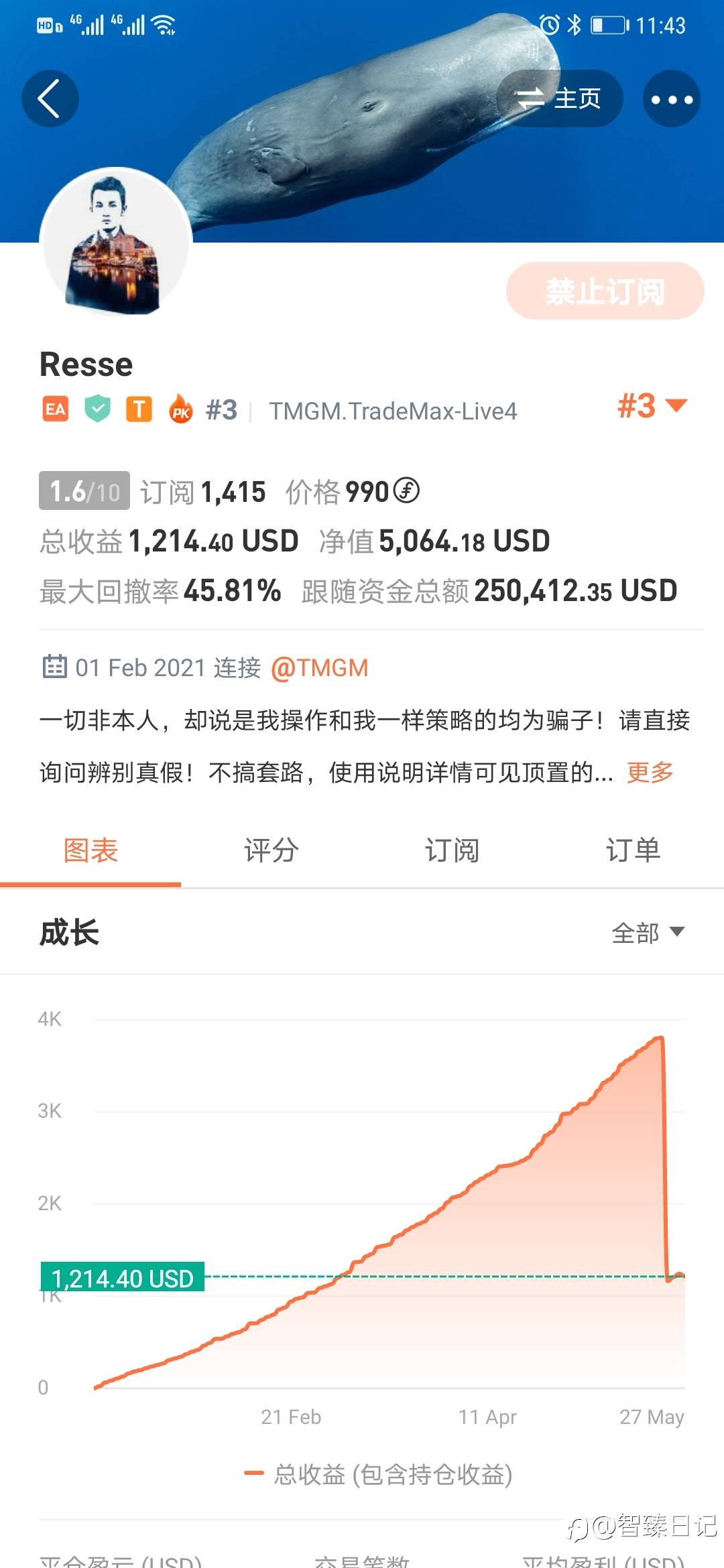Switch to the 评分 tab
Image resolution: width=724 pixels, height=1568 pixels.
271,851
